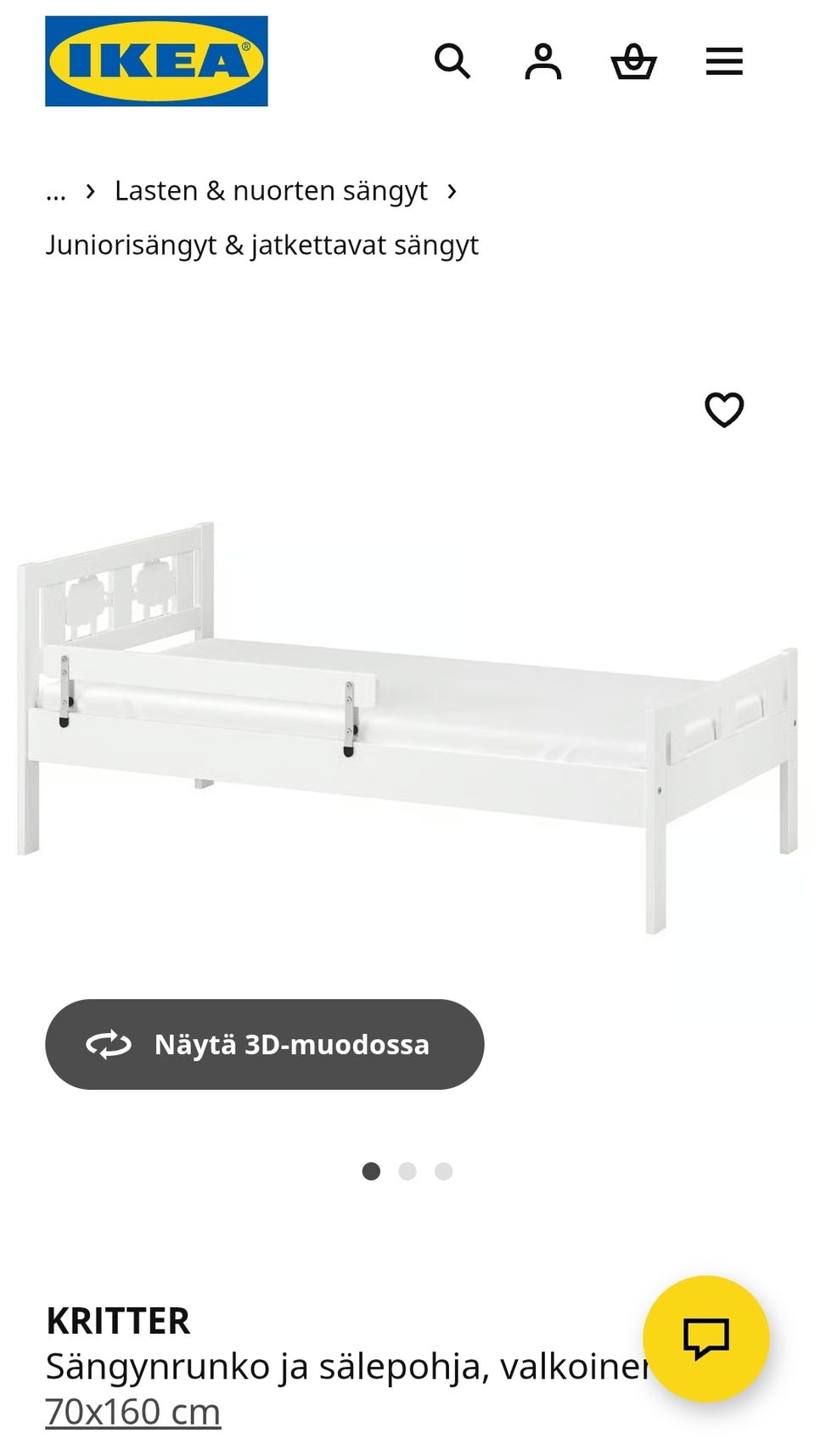Go to Lasten & nuorten sängyt category
The height and width of the screenshot is (1456, 815).
pyautogui.click(x=271, y=191)
